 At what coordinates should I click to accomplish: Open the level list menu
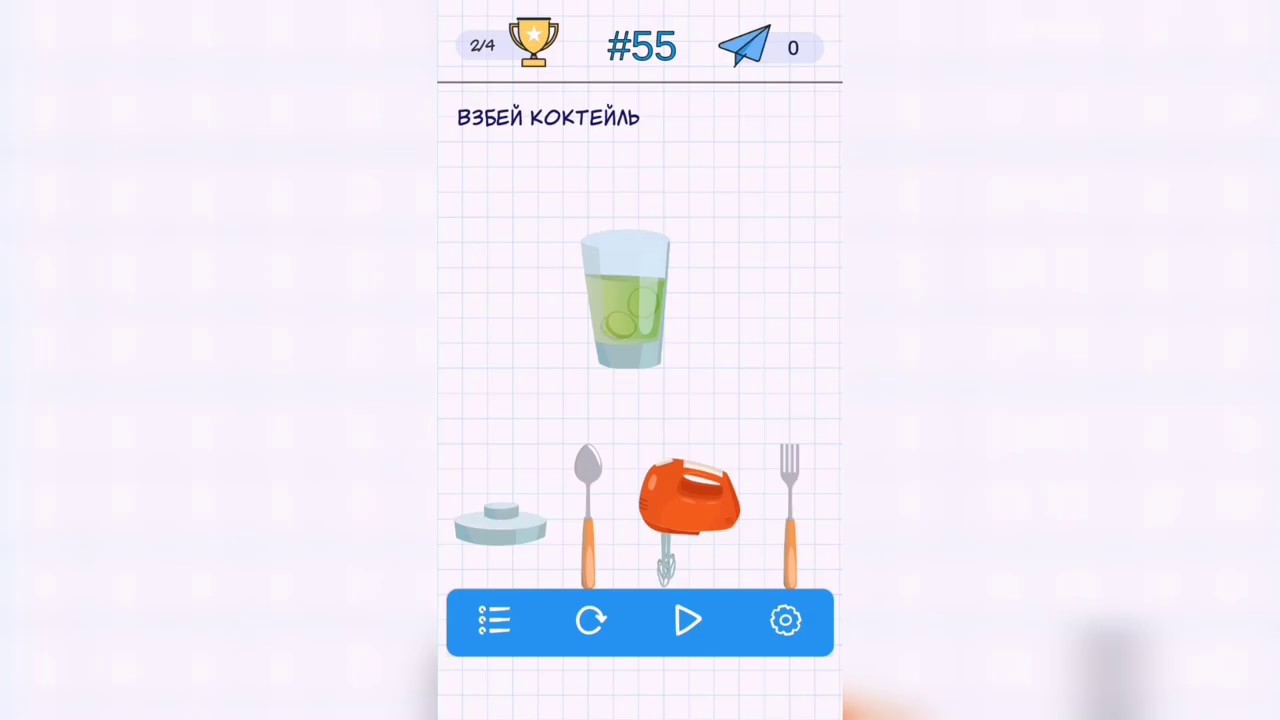(x=494, y=621)
